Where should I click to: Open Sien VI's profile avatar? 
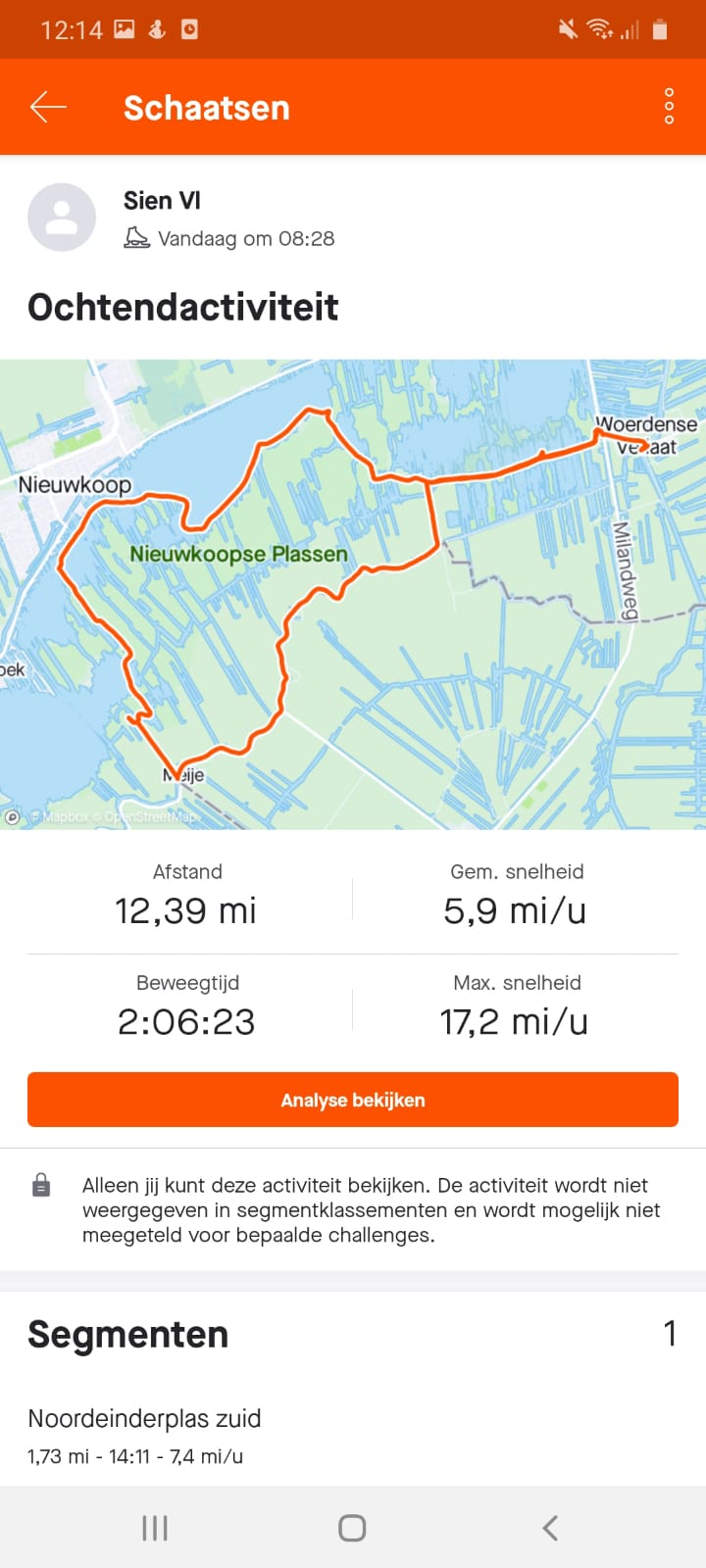(62, 218)
